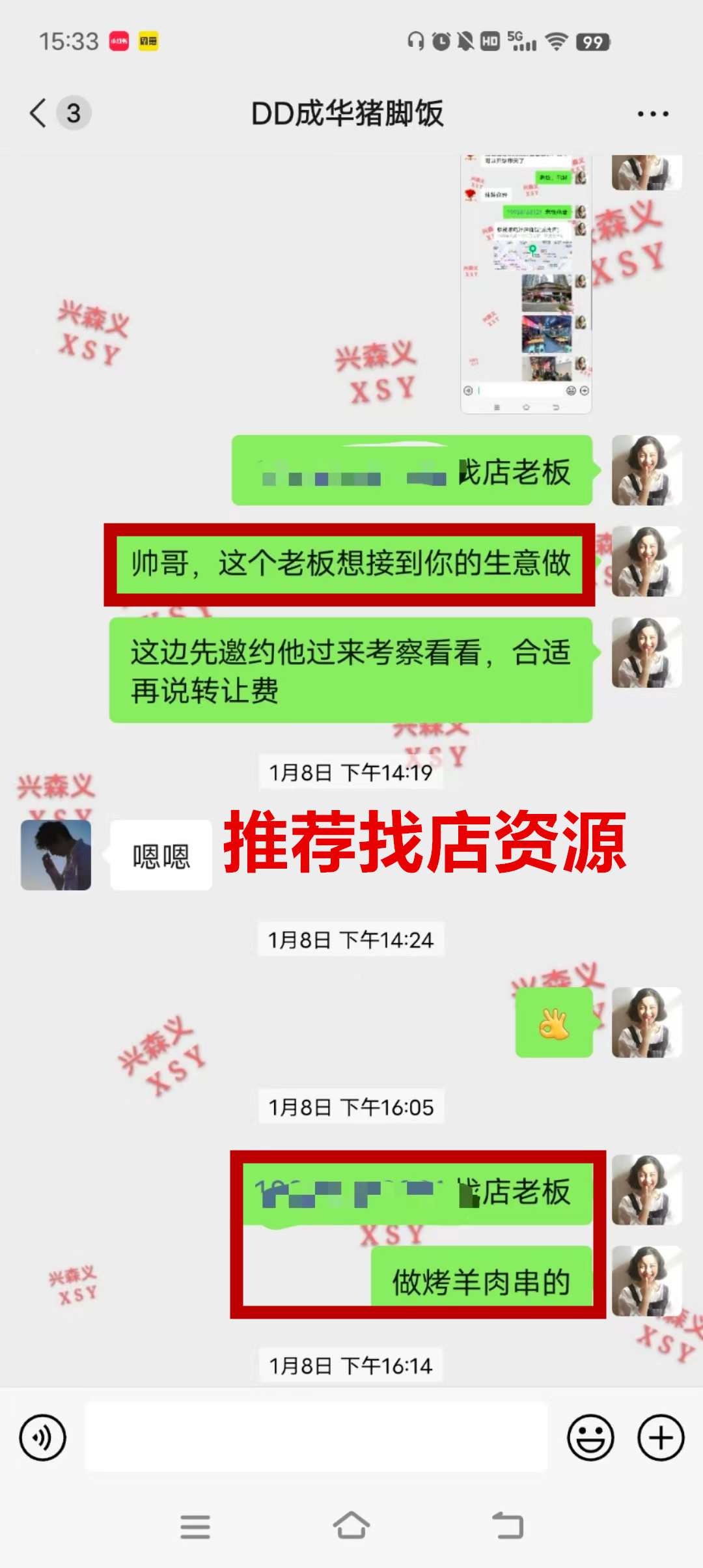Switch to voice message input
703x1568 pixels.
coord(43,1437)
